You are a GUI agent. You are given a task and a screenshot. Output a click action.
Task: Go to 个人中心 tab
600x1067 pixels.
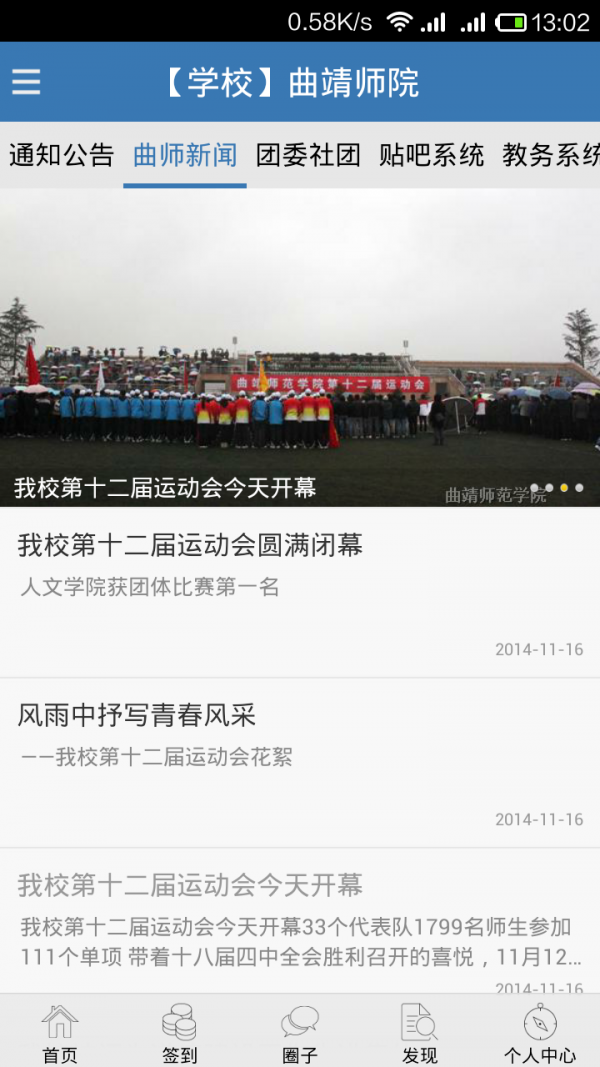click(540, 1032)
